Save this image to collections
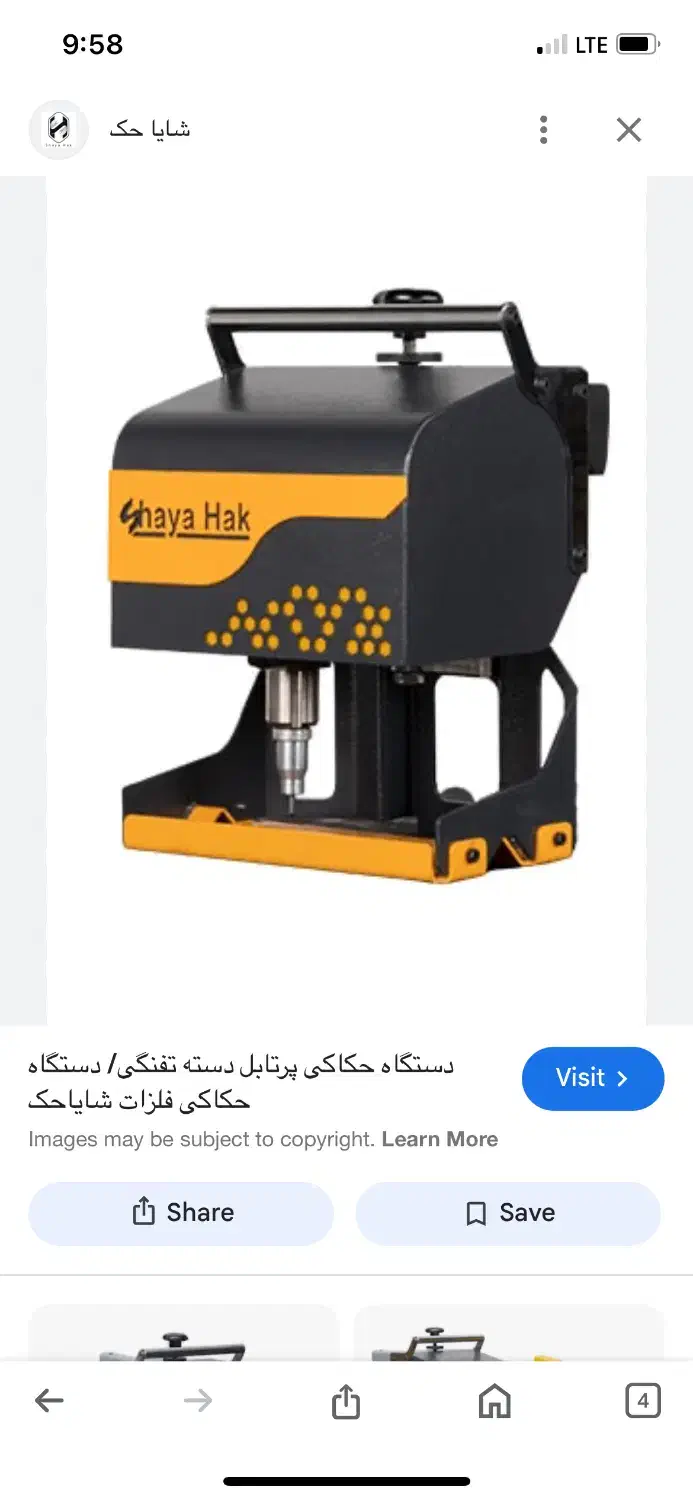This screenshot has height=1500, width=693. [x=508, y=1213]
